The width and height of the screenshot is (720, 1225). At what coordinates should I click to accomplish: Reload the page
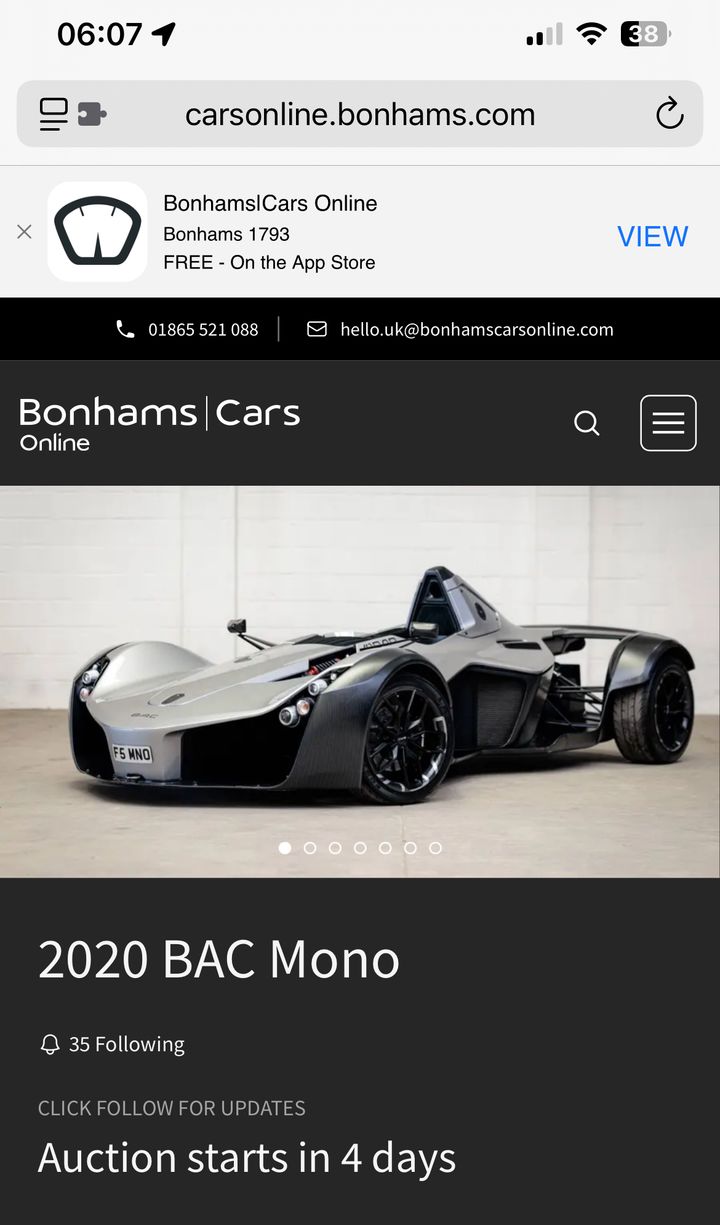669,114
